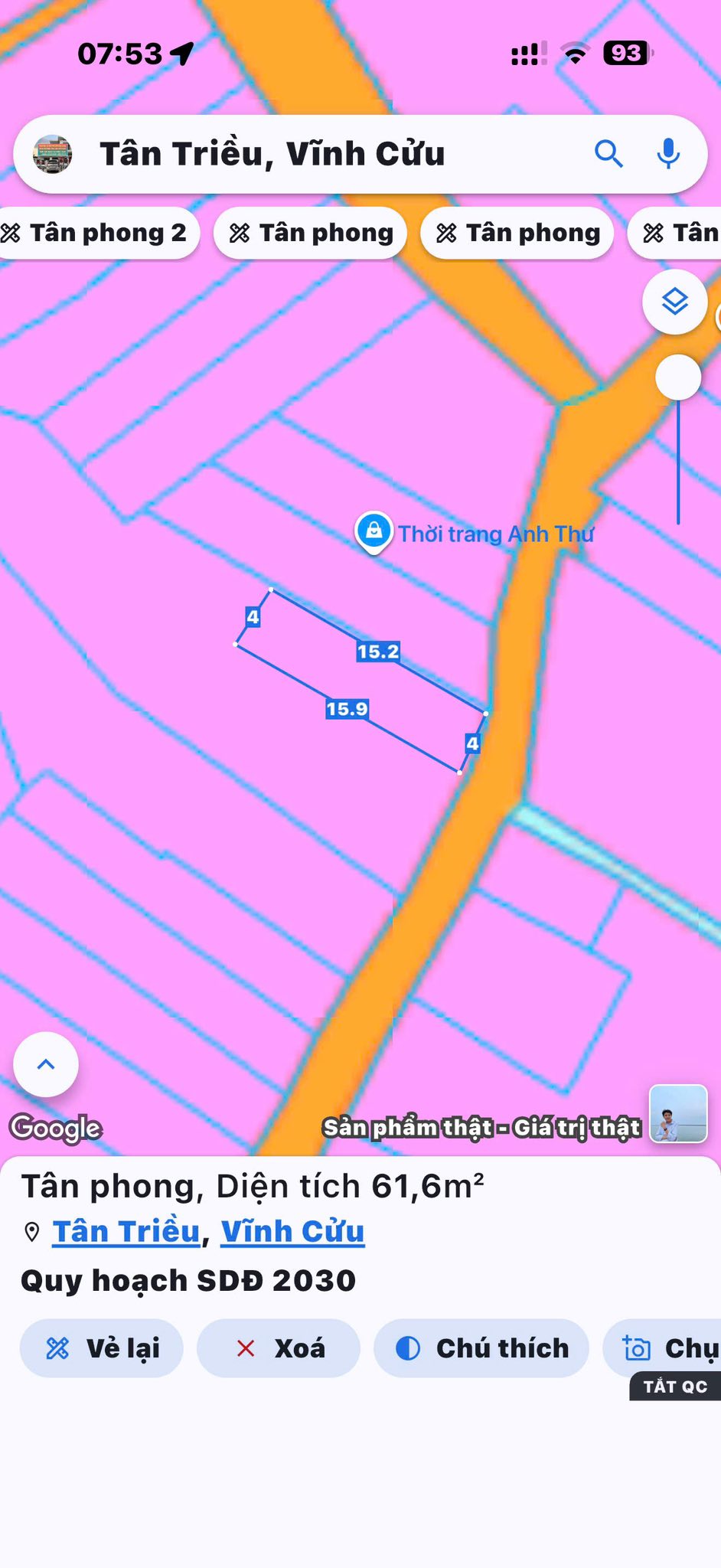Viewport: 721px width, 1568px height.
Task: Tap the opacity slider handle
Action: pos(678,377)
